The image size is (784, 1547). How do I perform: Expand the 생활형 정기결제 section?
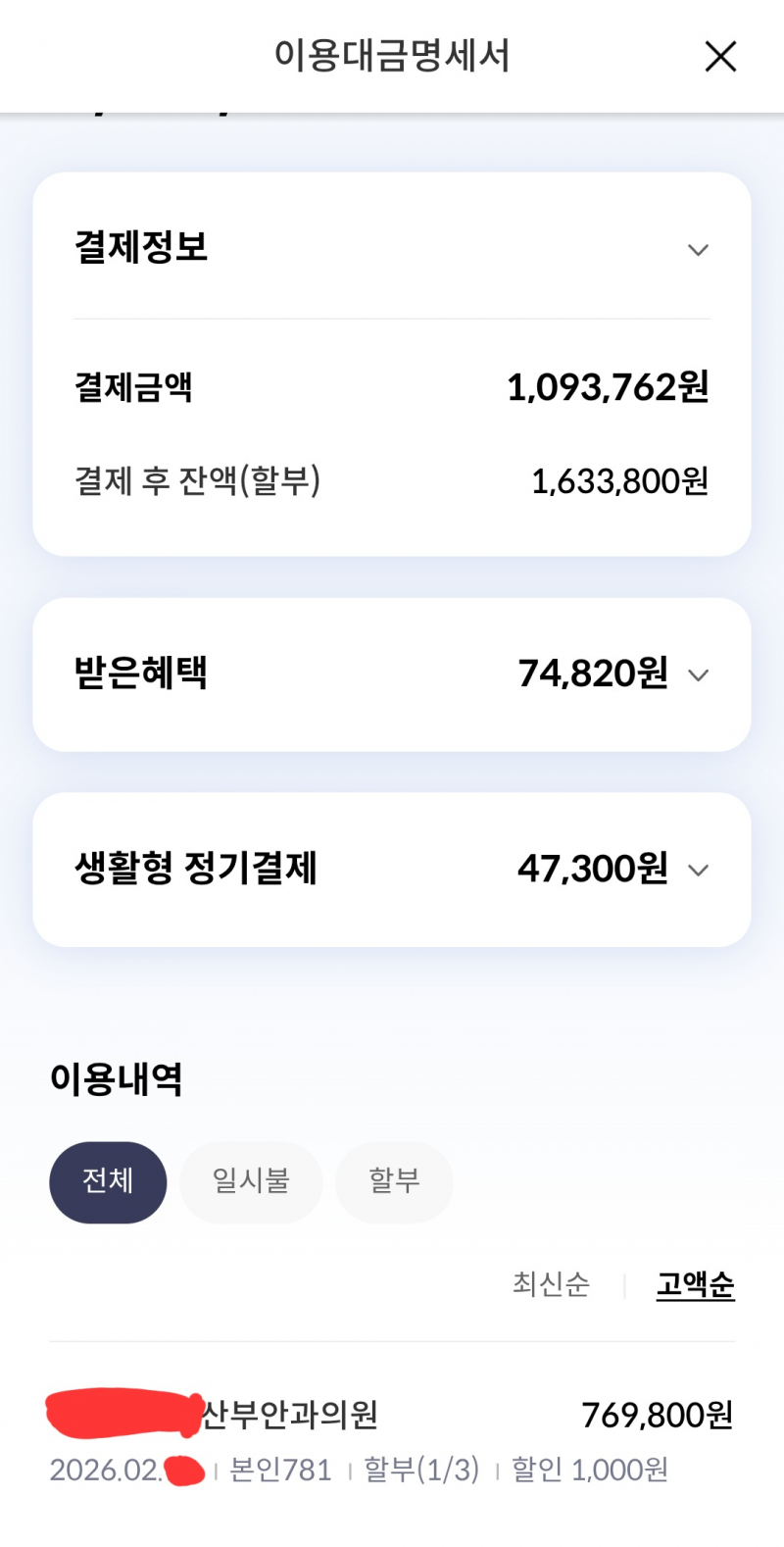click(698, 870)
